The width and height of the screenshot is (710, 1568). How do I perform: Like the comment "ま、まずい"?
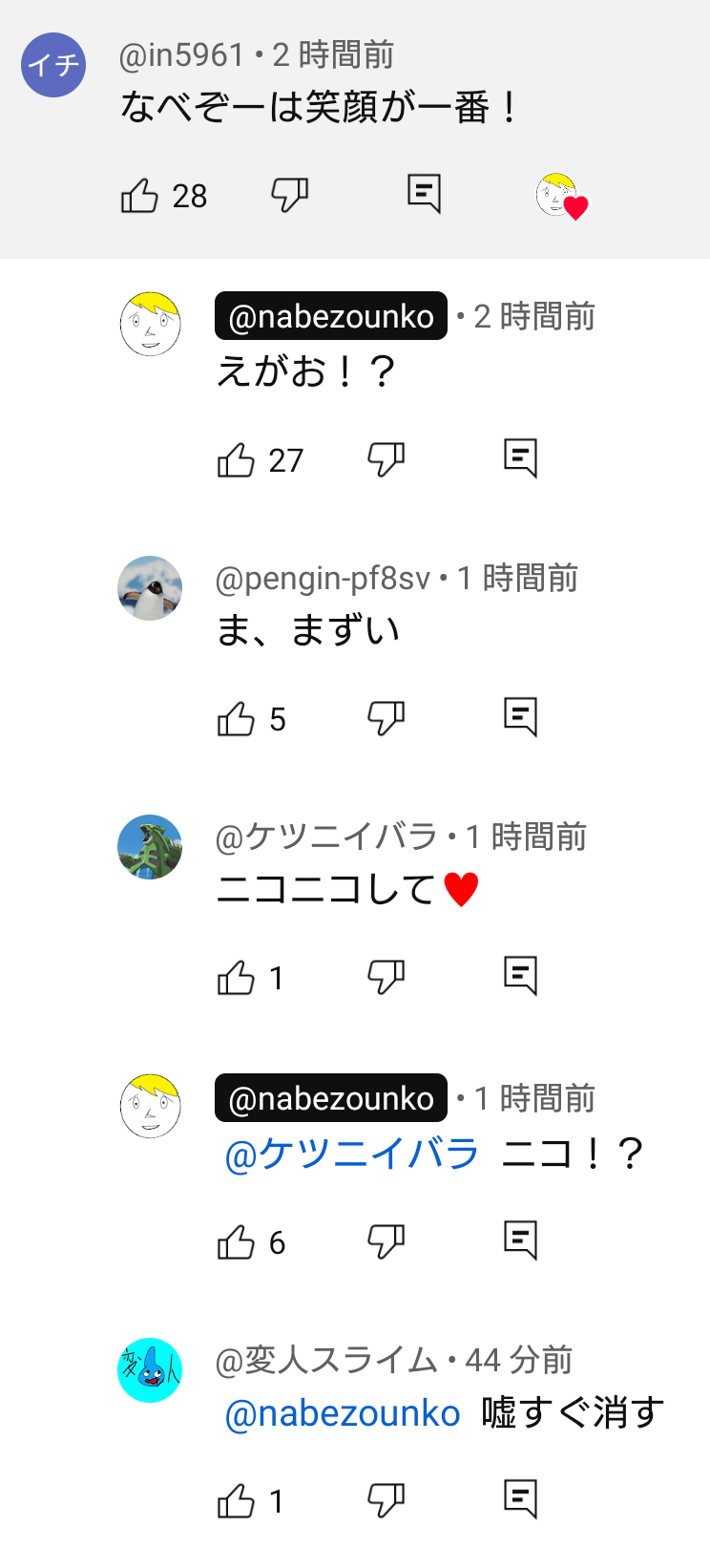pos(236,719)
